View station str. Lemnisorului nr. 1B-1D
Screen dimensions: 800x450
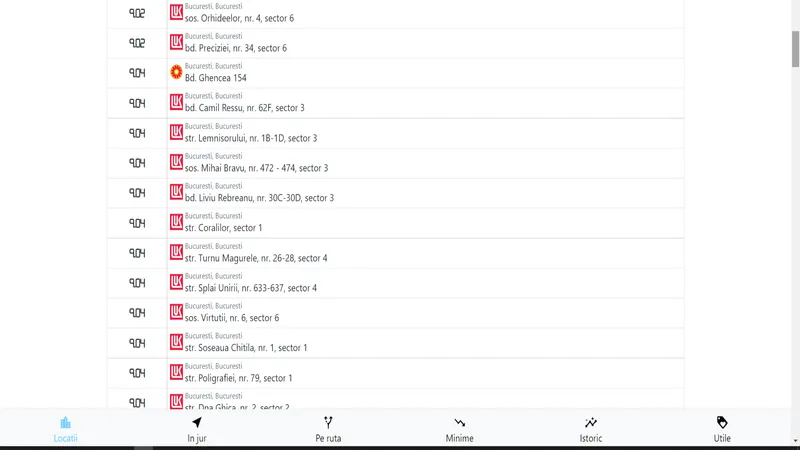click(x=251, y=138)
